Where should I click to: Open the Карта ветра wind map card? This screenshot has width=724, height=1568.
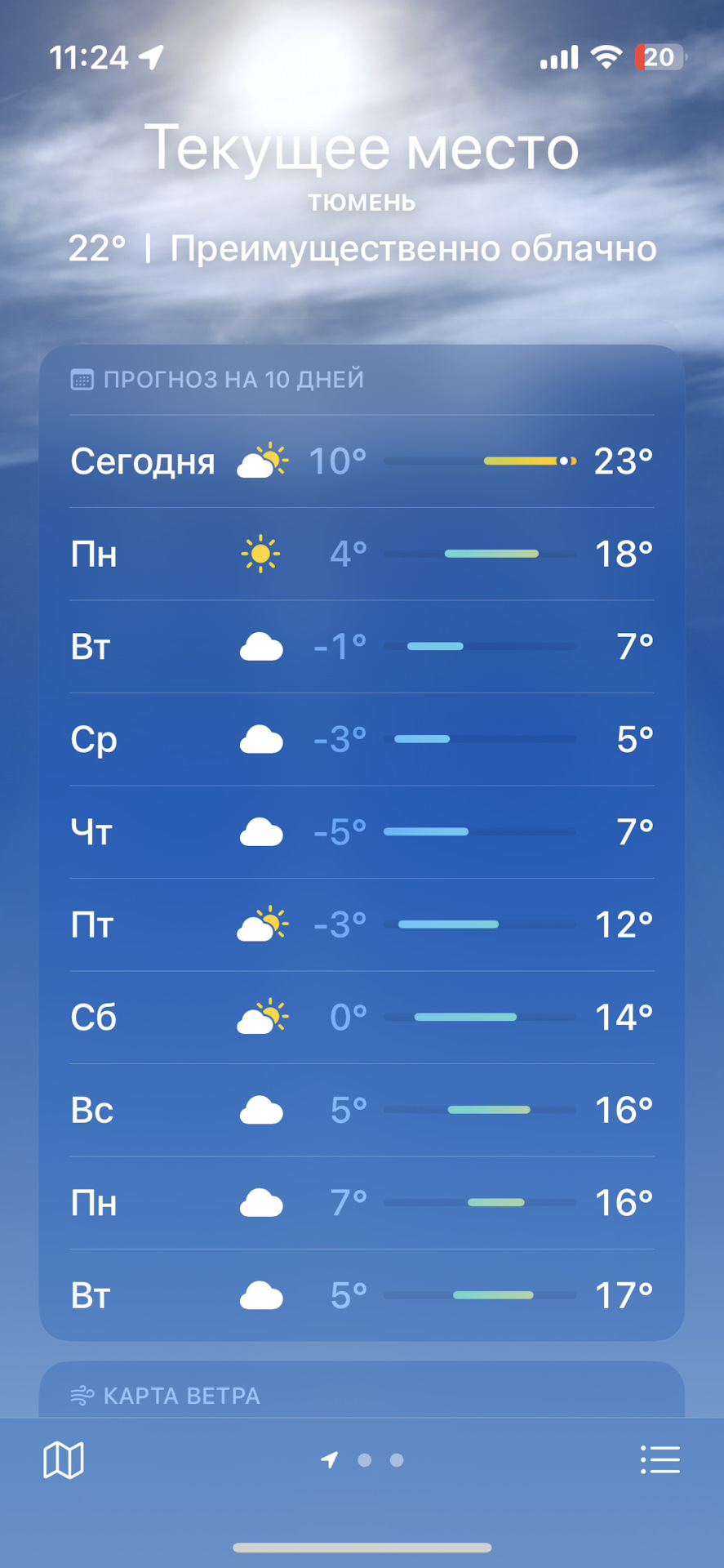[x=362, y=1395]
